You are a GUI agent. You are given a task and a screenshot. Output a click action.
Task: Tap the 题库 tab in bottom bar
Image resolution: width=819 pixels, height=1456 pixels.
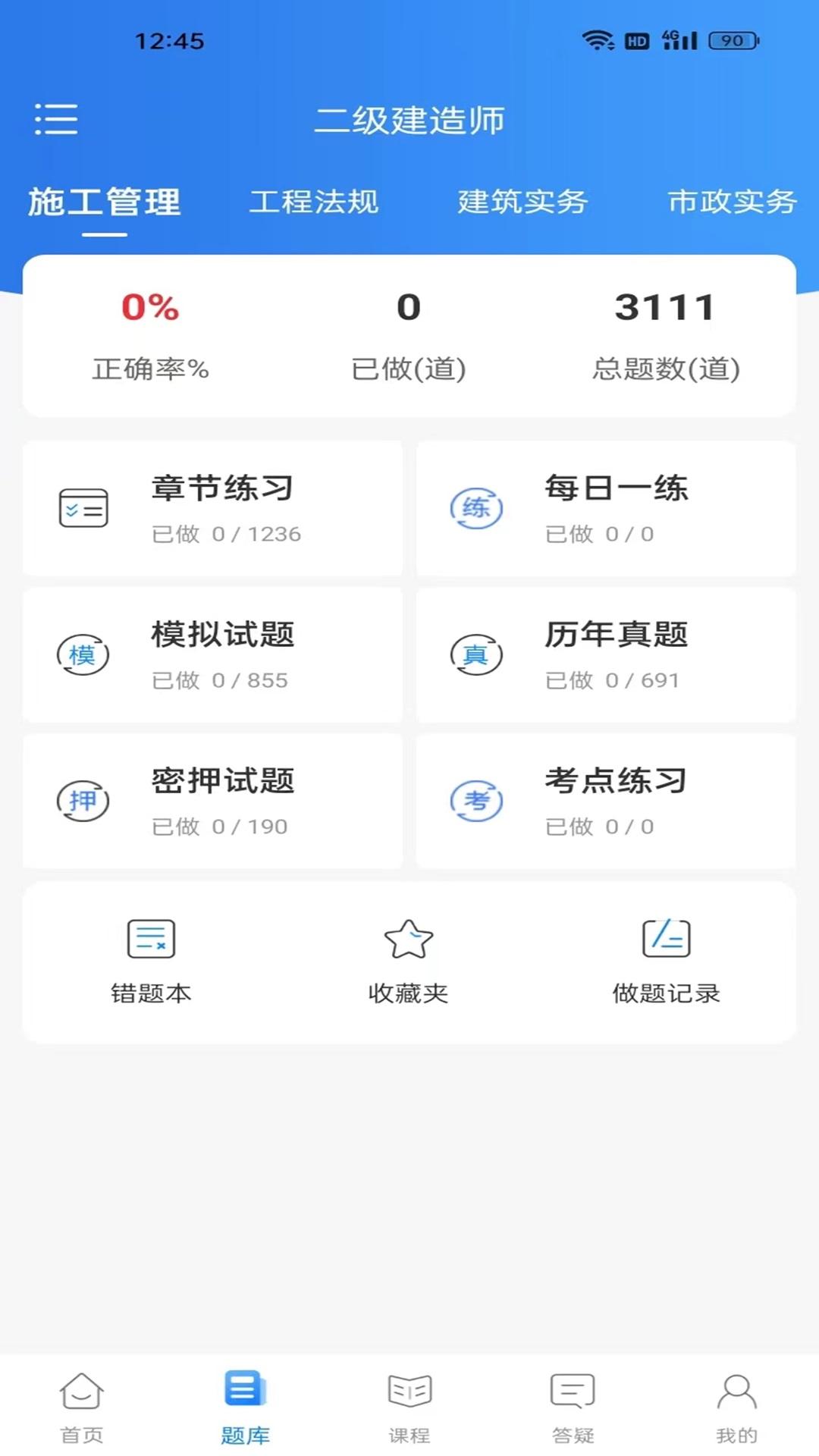(245, 1407)
